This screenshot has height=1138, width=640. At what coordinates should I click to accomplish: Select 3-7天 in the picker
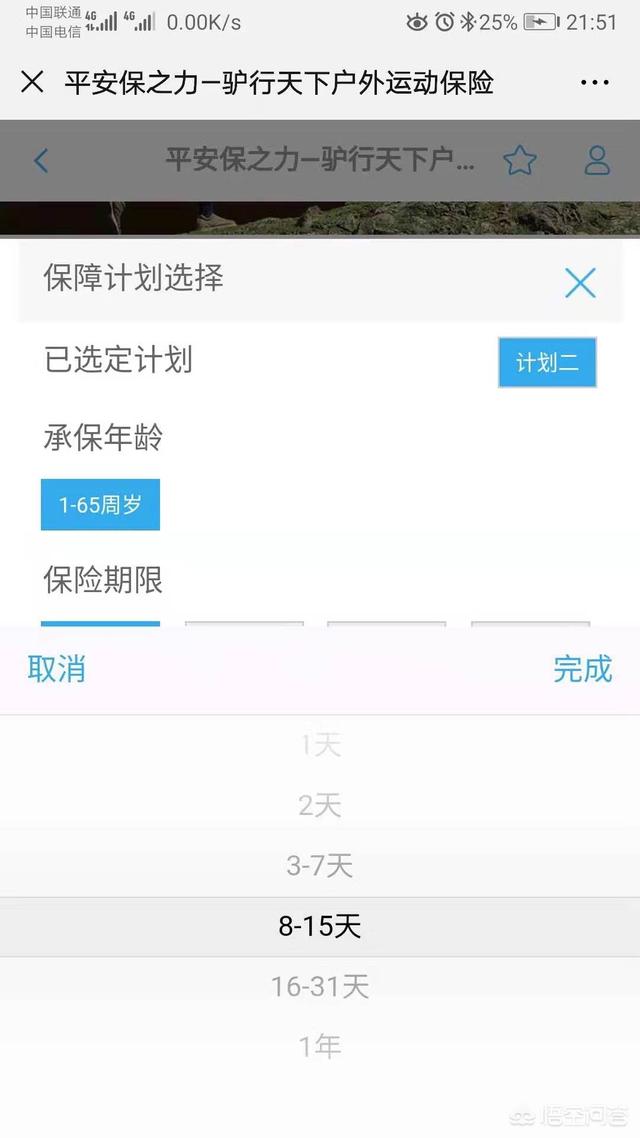pyautogui.click(x=320, y=866)
